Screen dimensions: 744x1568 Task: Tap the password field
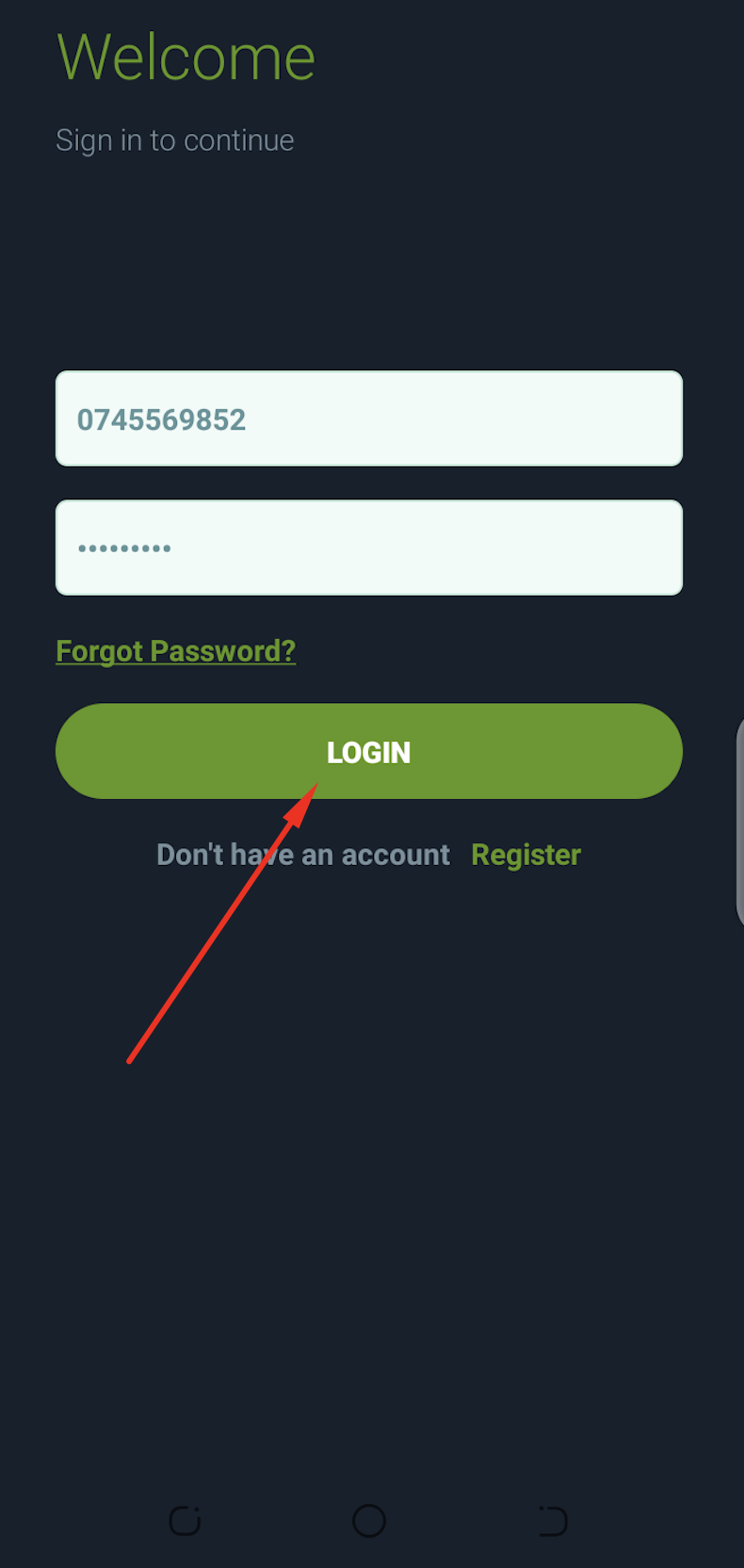(369, 547)
